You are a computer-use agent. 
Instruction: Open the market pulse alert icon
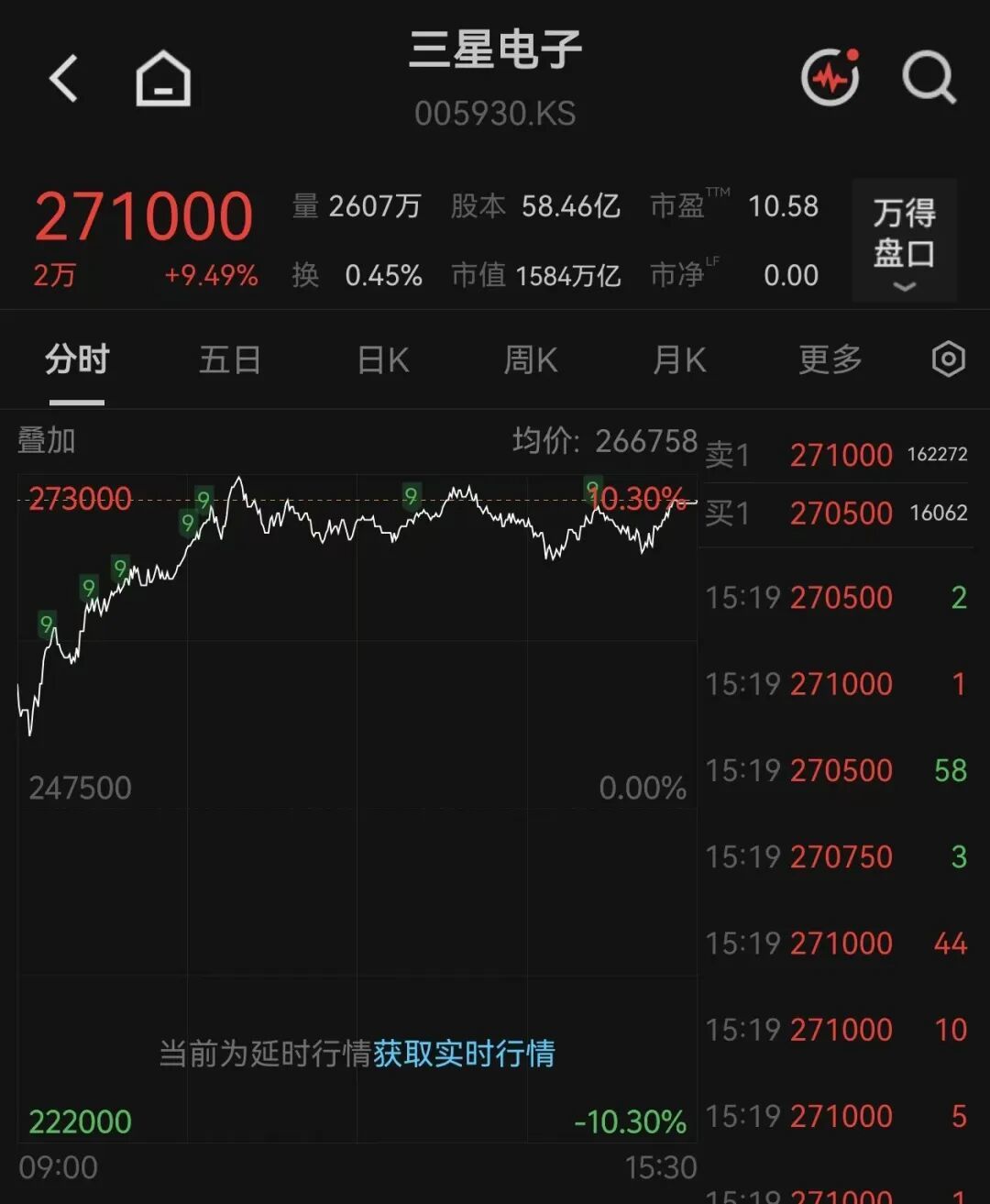(830, 77)
